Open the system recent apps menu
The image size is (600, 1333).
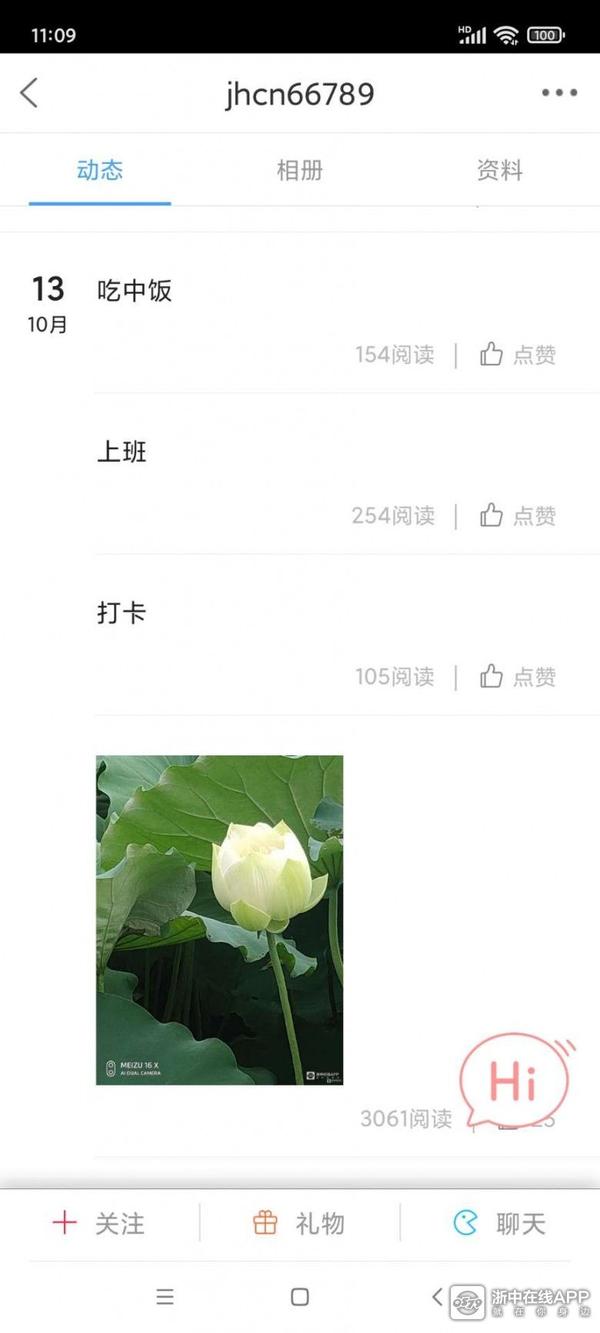coord(165,1297)
